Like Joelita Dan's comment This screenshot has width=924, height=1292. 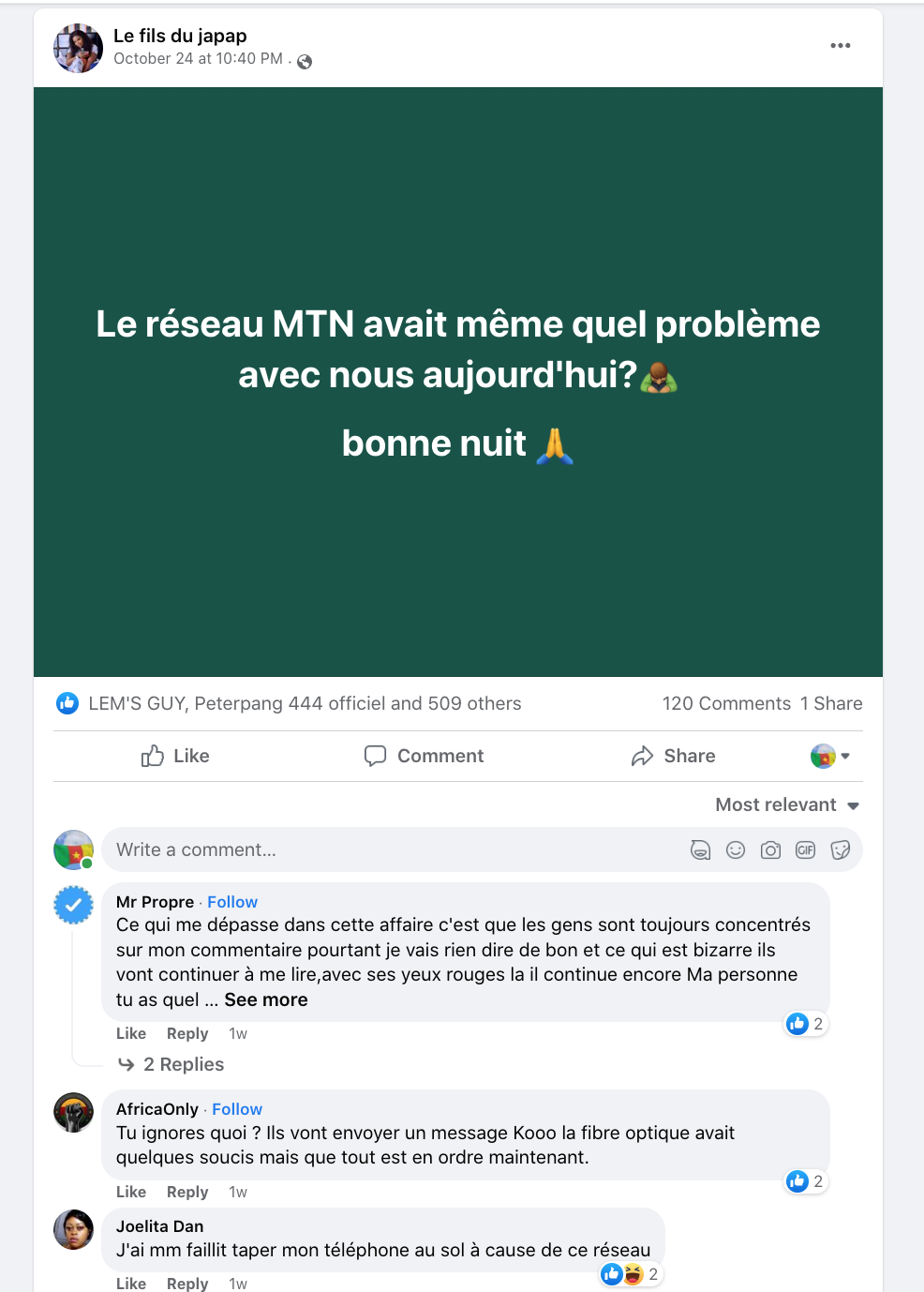point(131,1283)
